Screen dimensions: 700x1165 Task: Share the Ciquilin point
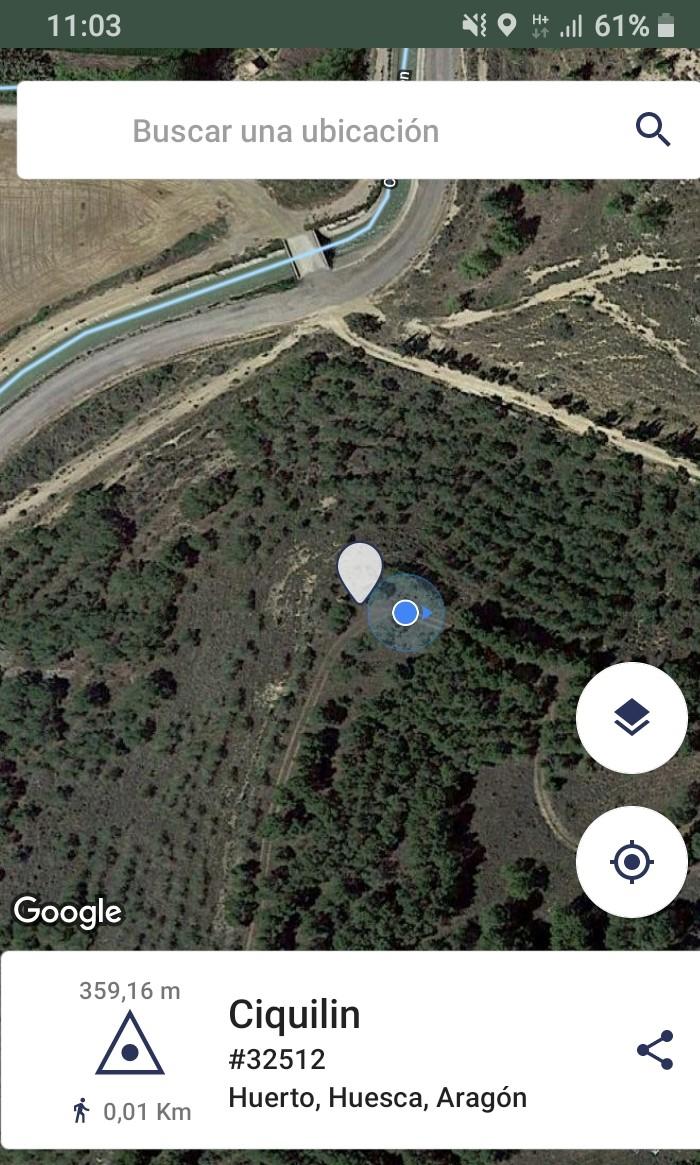pyautogui.click(x=655, y=1050)
